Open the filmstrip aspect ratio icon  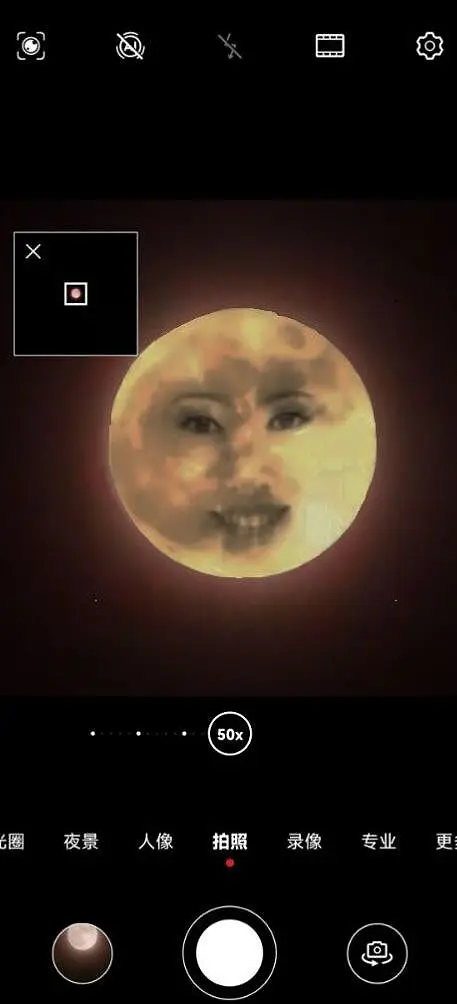point(330,46)
